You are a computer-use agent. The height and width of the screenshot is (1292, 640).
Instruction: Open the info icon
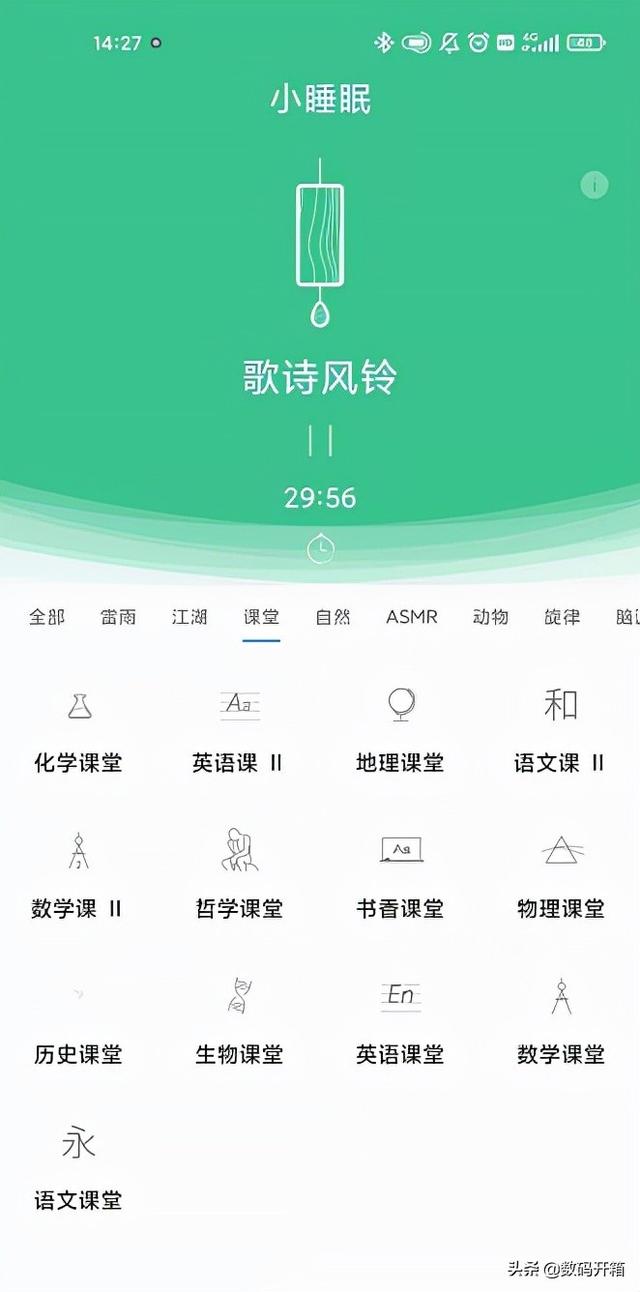coord(594,185)
